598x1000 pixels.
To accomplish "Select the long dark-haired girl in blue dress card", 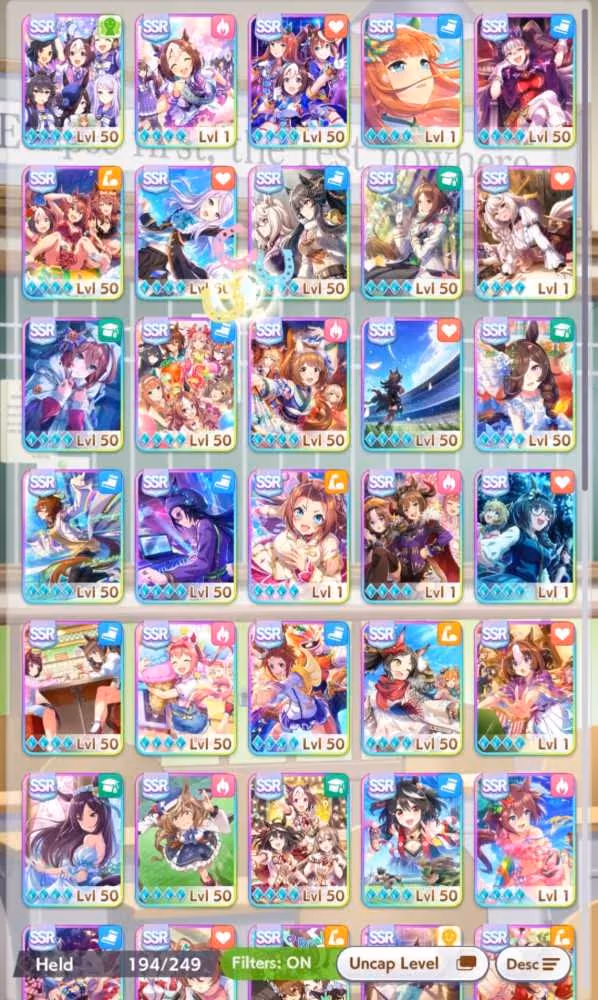I will 73,841.
